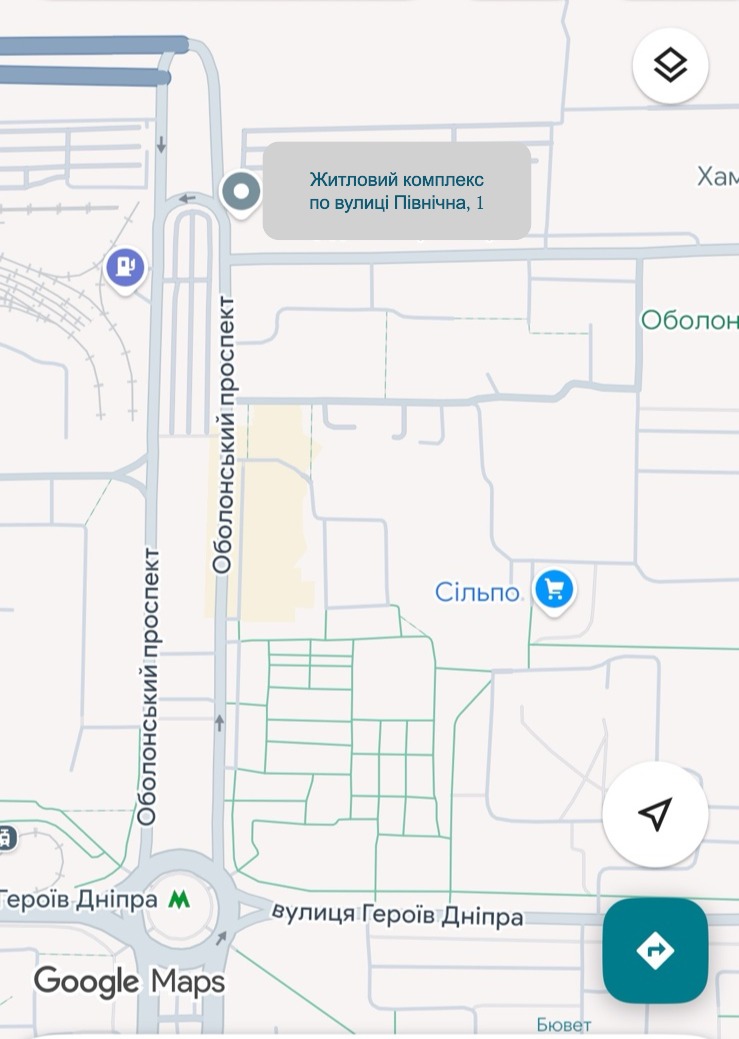Toggle satellite view via the layers control

(x=671, y=65)
